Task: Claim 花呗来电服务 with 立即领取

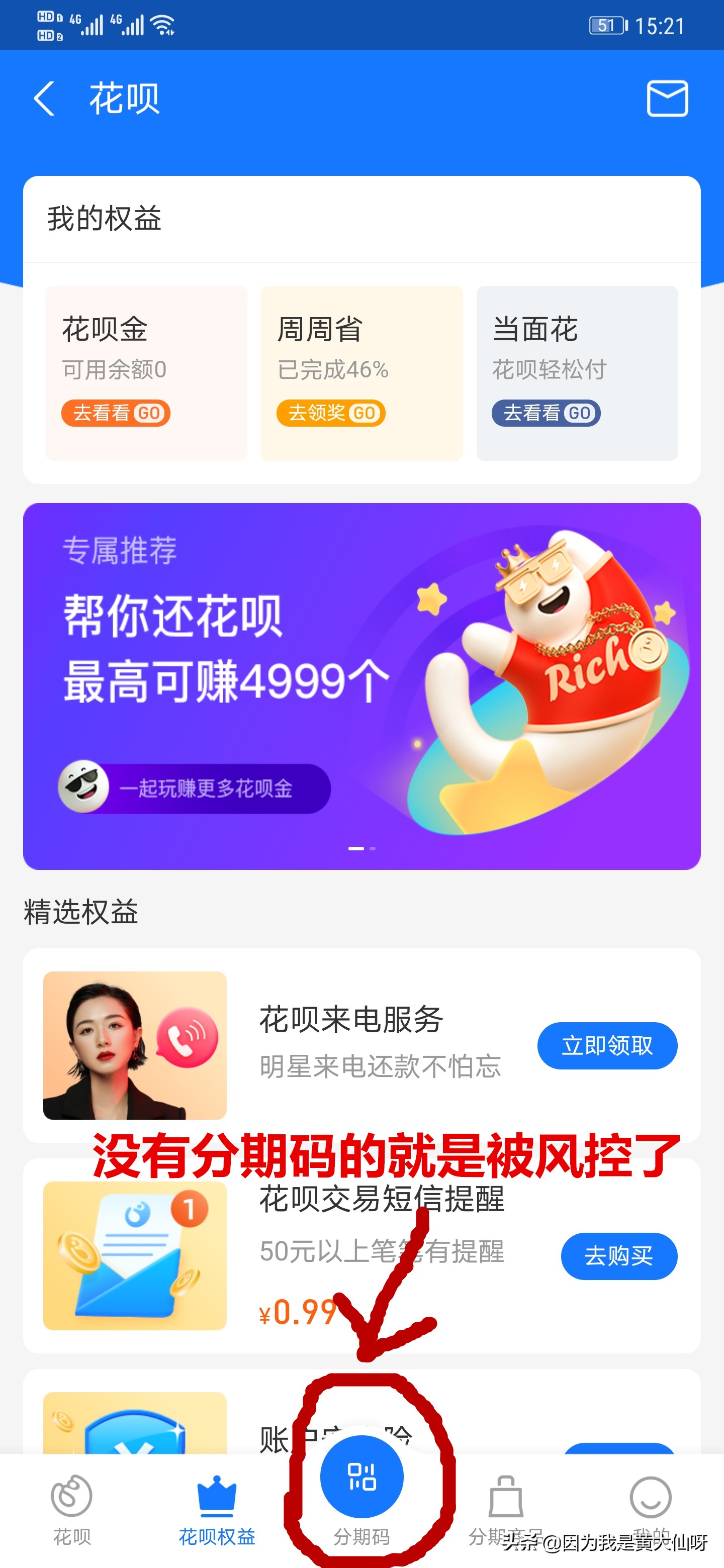Action: [x=606, y=1046]
